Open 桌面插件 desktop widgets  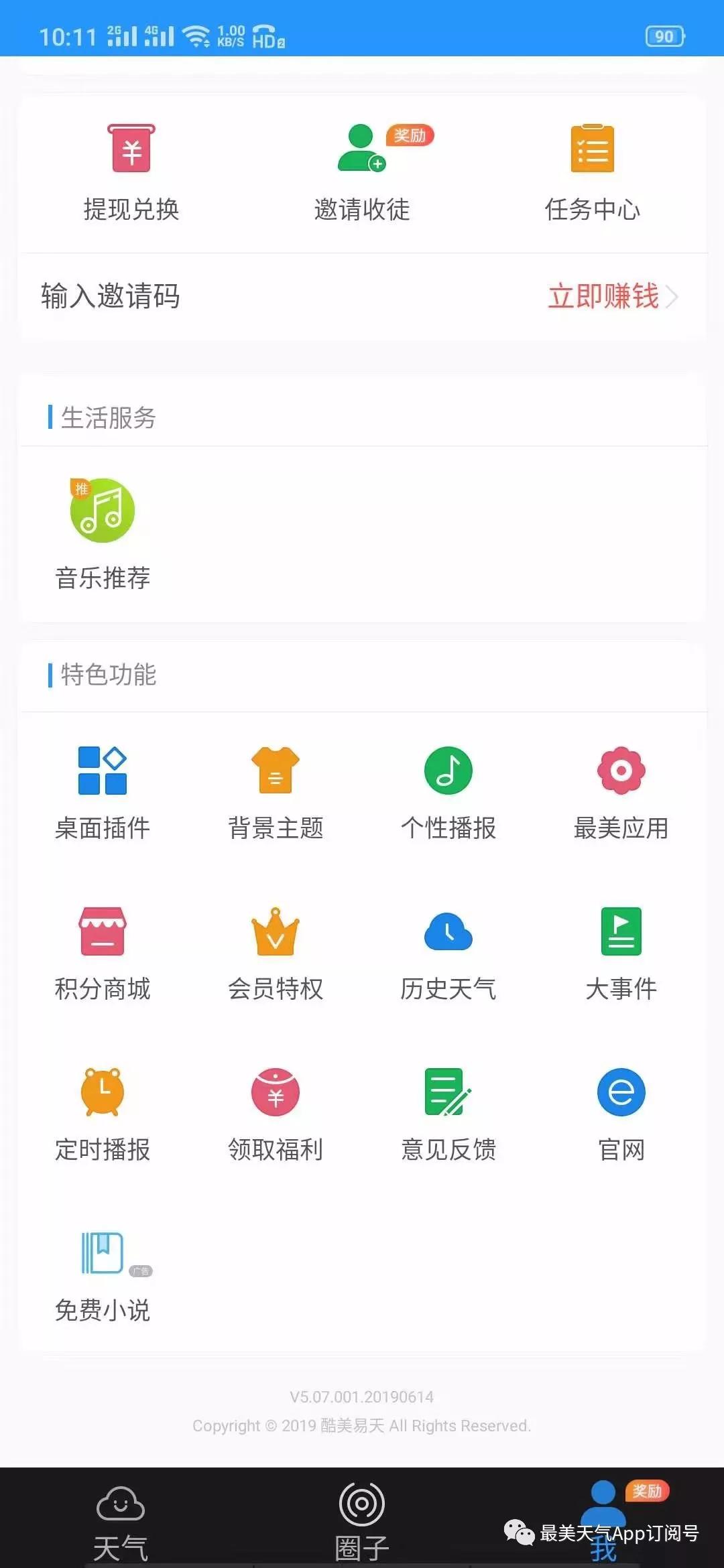103,793
